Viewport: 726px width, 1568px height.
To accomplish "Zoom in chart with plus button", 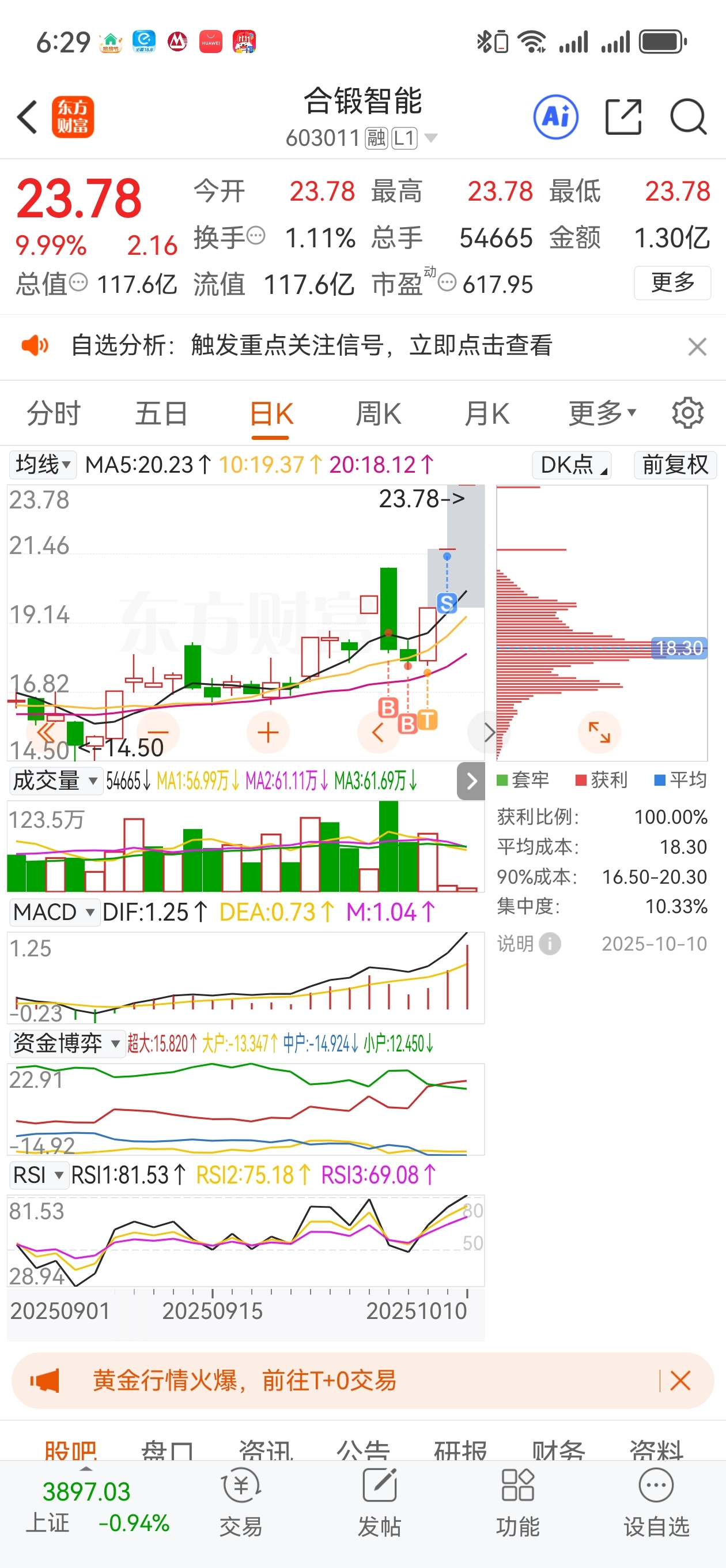I will (268, 732).
